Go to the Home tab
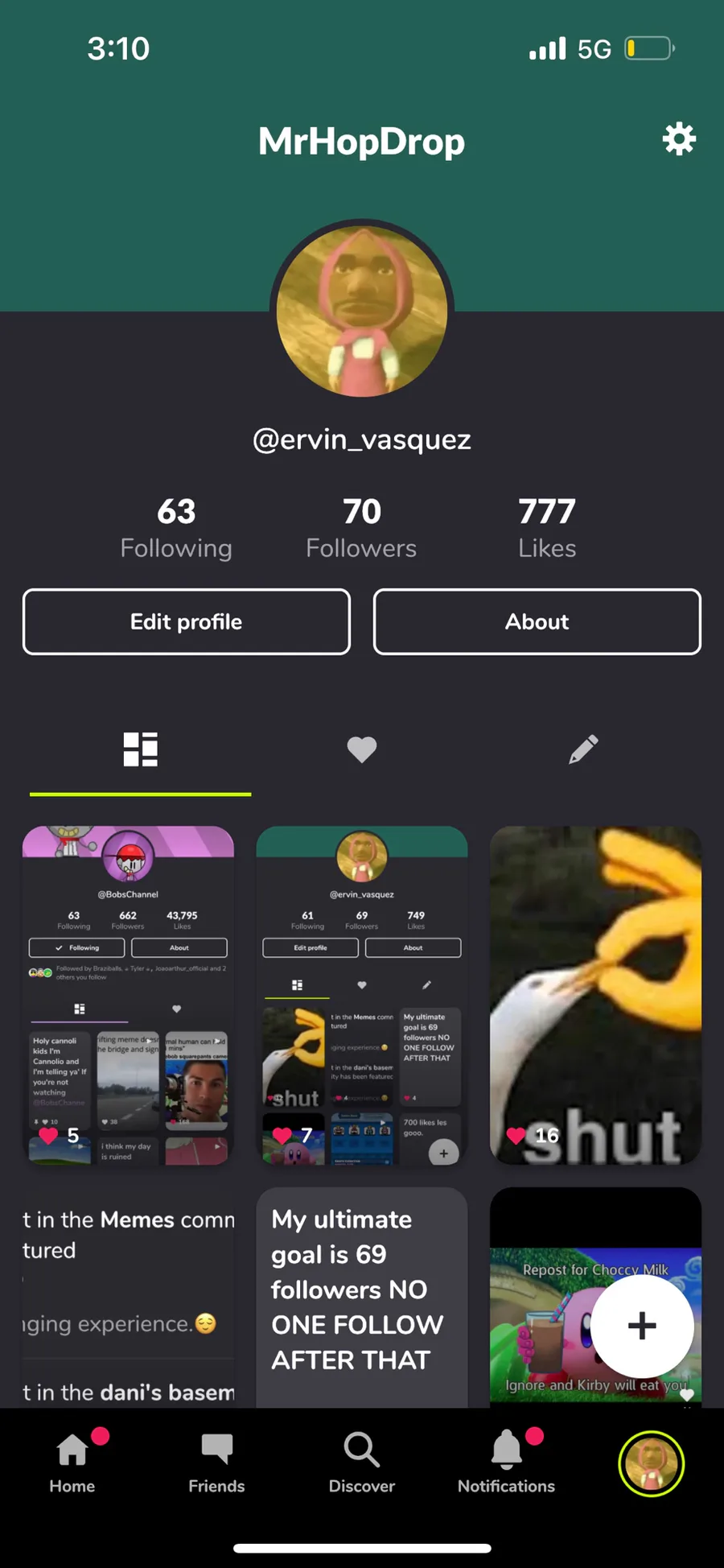Image resolution: width=724 pixels, height=1568 pixels. pyautogui.click(x=72, y=1463)
